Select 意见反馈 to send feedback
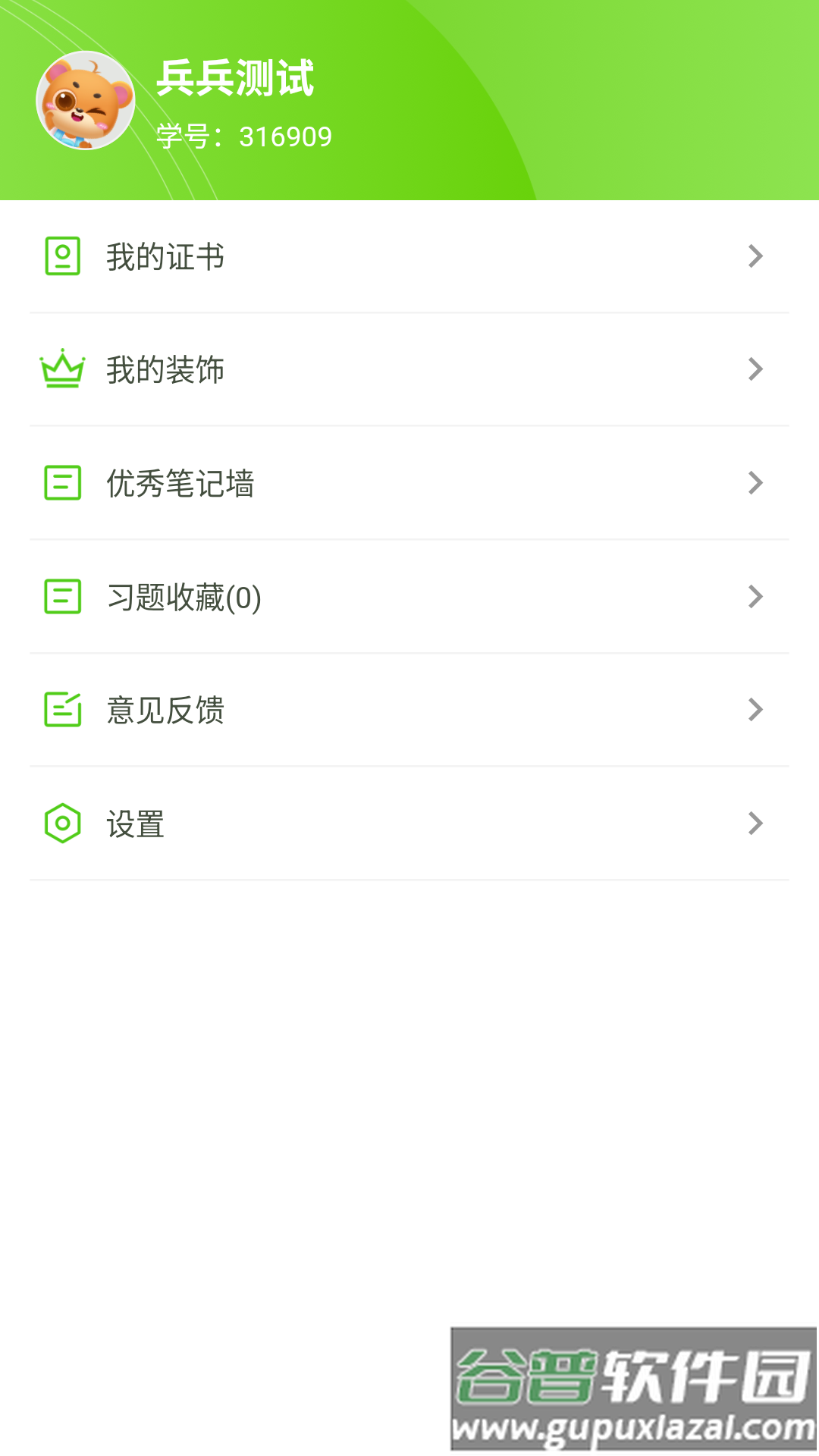 (x=409, y=710)
